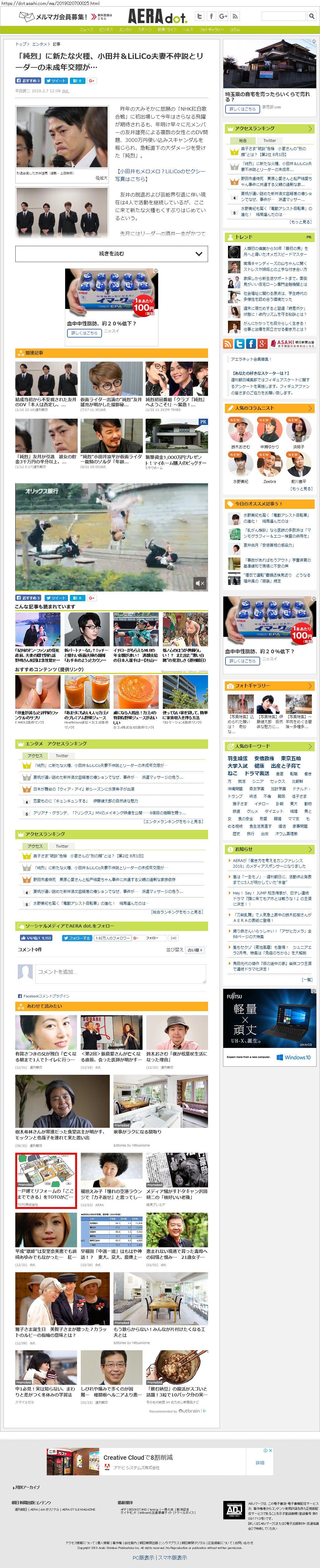Expand article with 続きを読む
This screenshot has height=1568, width=320.
point(111,254)
